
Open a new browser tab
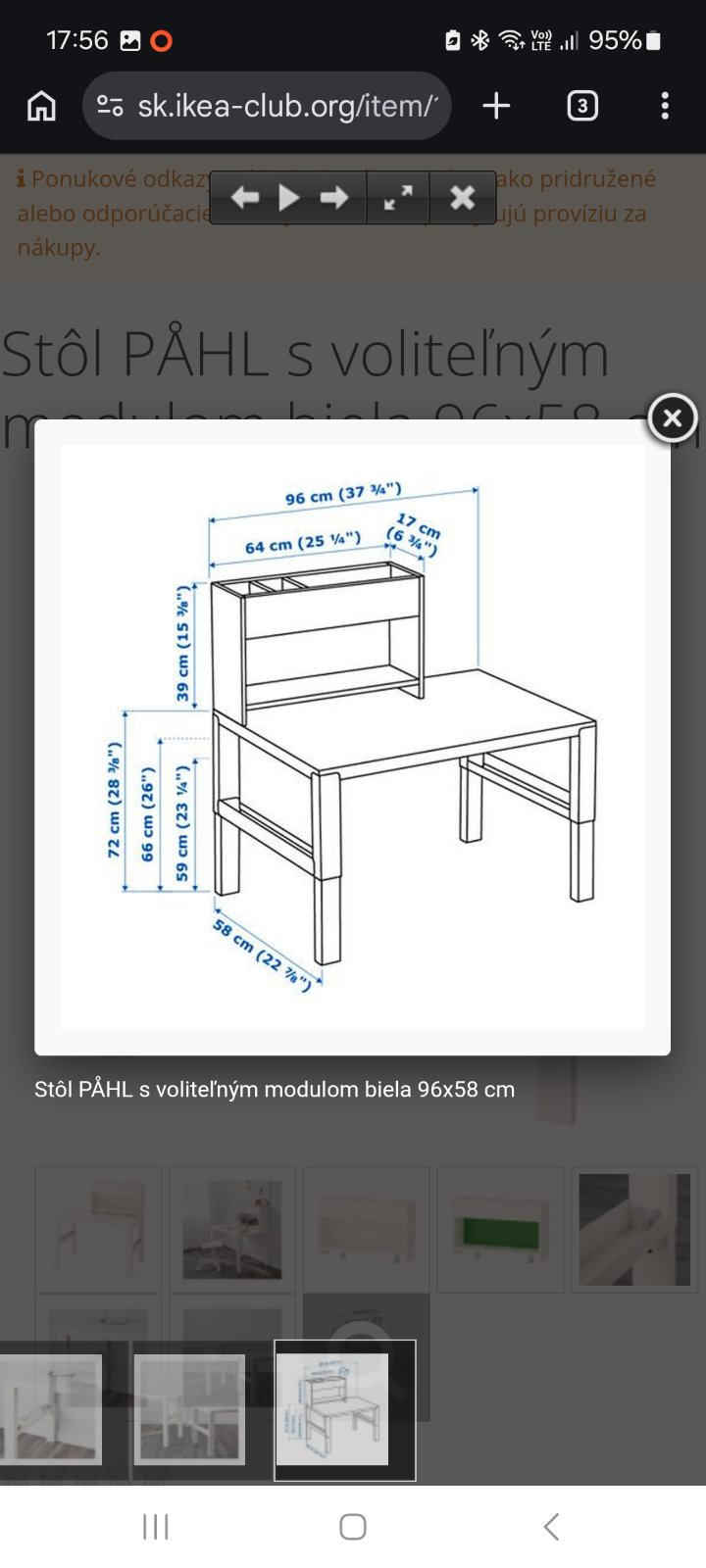point(497,106)
